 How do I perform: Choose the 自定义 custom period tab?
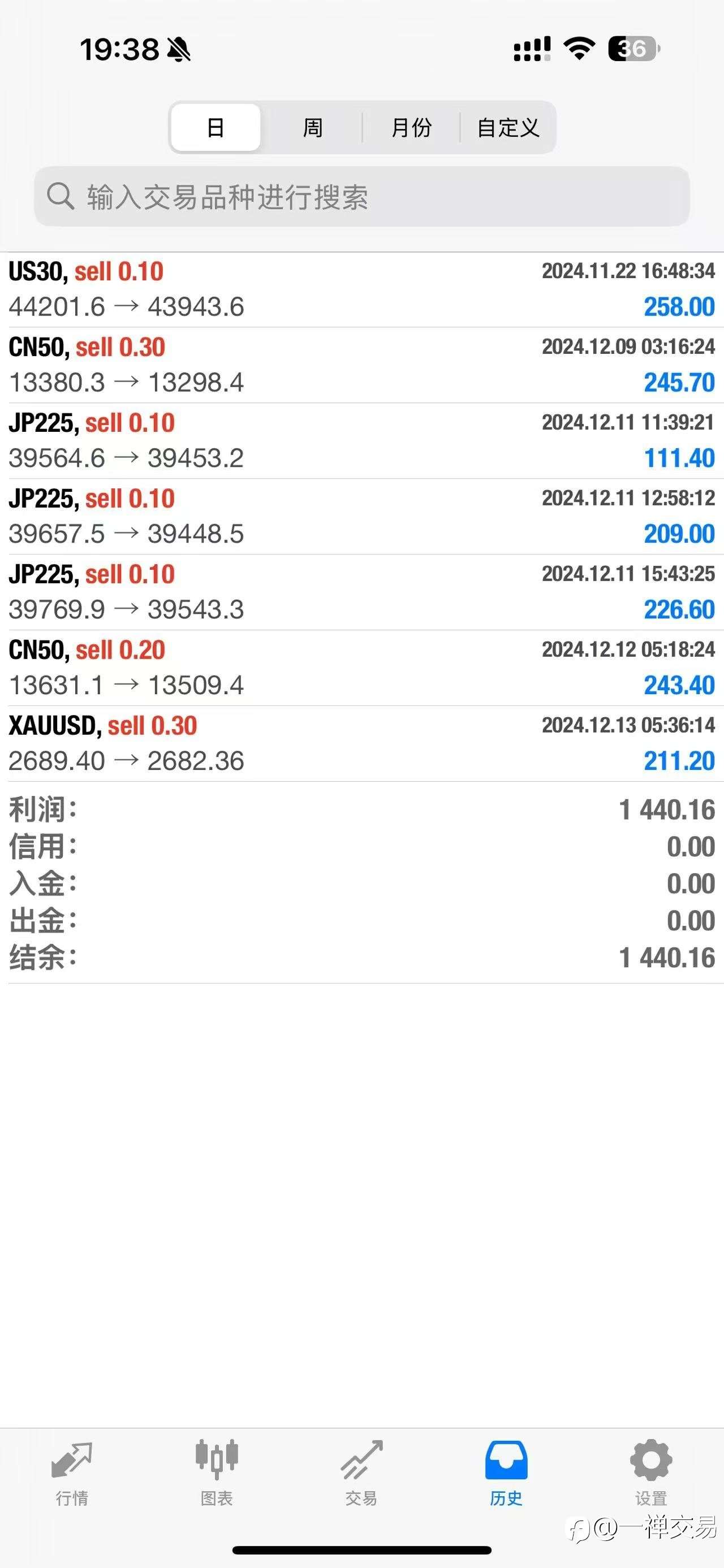[x=508, y=128]
